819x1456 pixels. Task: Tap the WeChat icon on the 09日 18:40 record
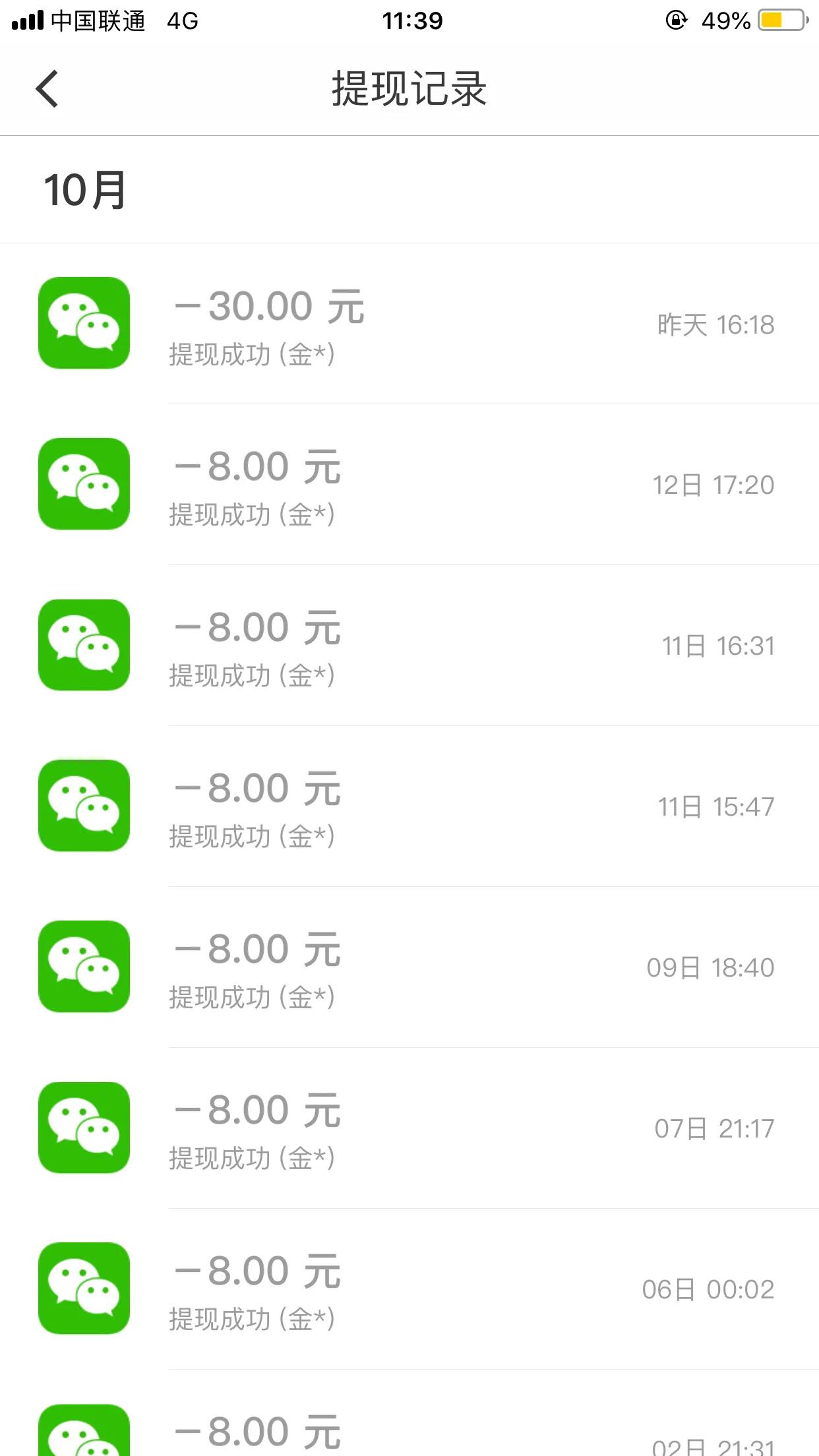(x=83, y=967)
